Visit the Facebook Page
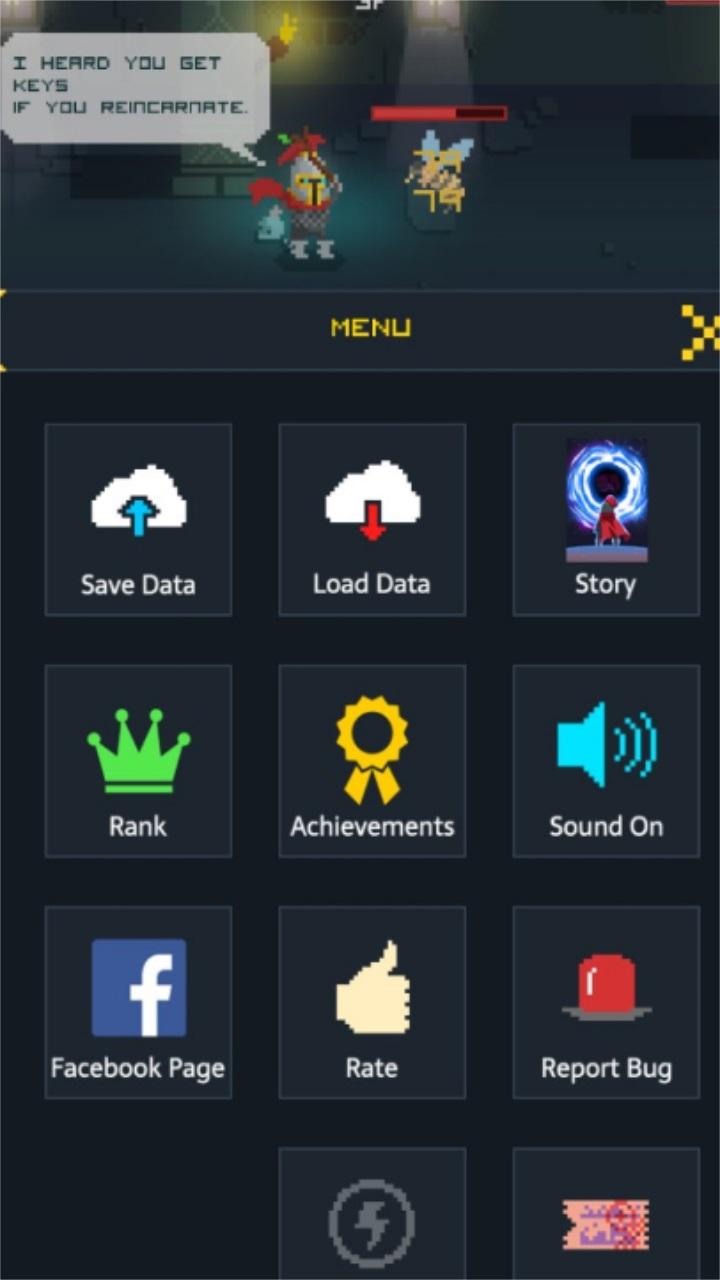The height and width of the screenshot is (1280, 720). point(138,1003)
